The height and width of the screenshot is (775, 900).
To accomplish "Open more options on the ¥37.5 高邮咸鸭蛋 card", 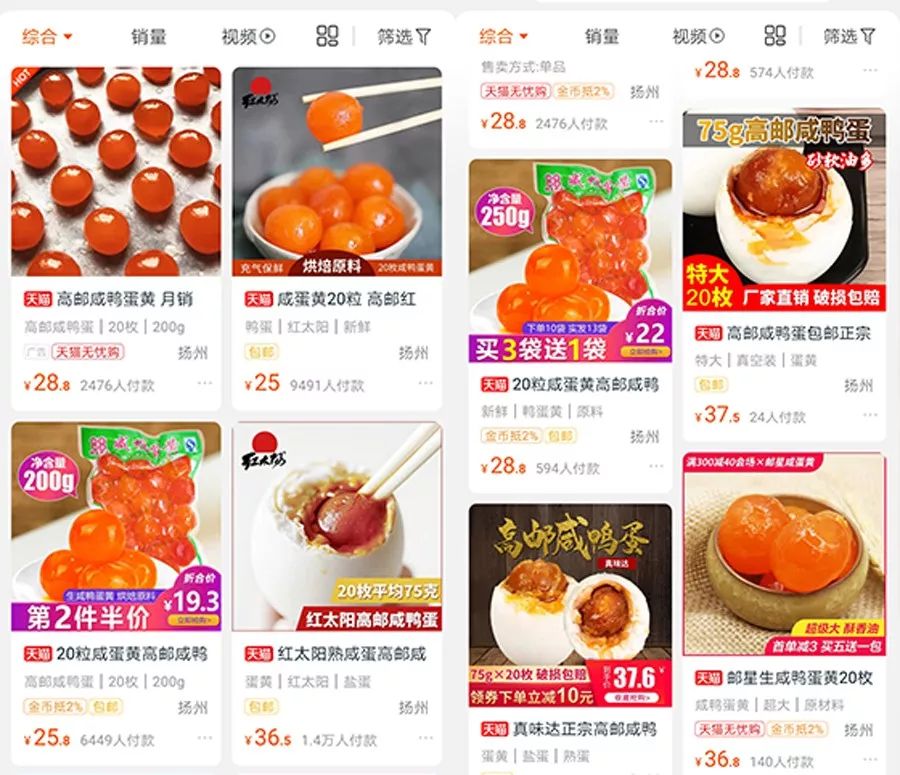I will pyautogui.click(x=869, y=416).
